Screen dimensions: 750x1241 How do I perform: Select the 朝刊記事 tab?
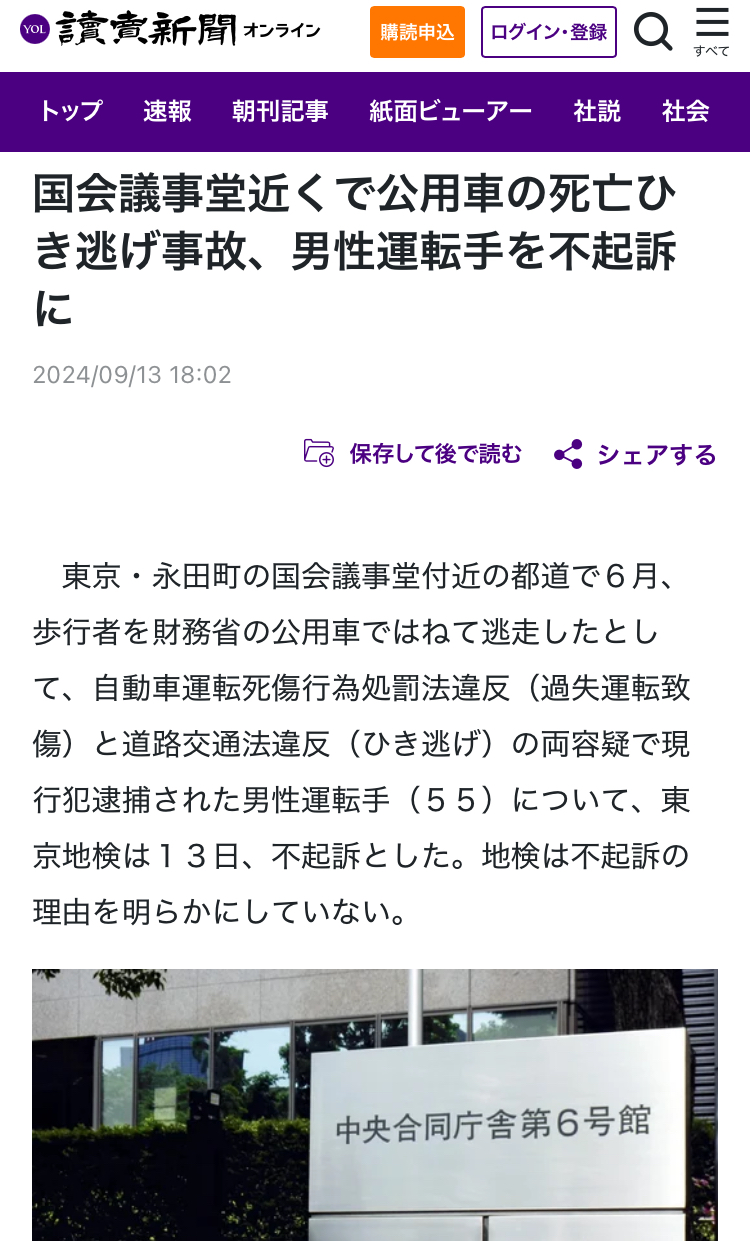pos(280,111)
